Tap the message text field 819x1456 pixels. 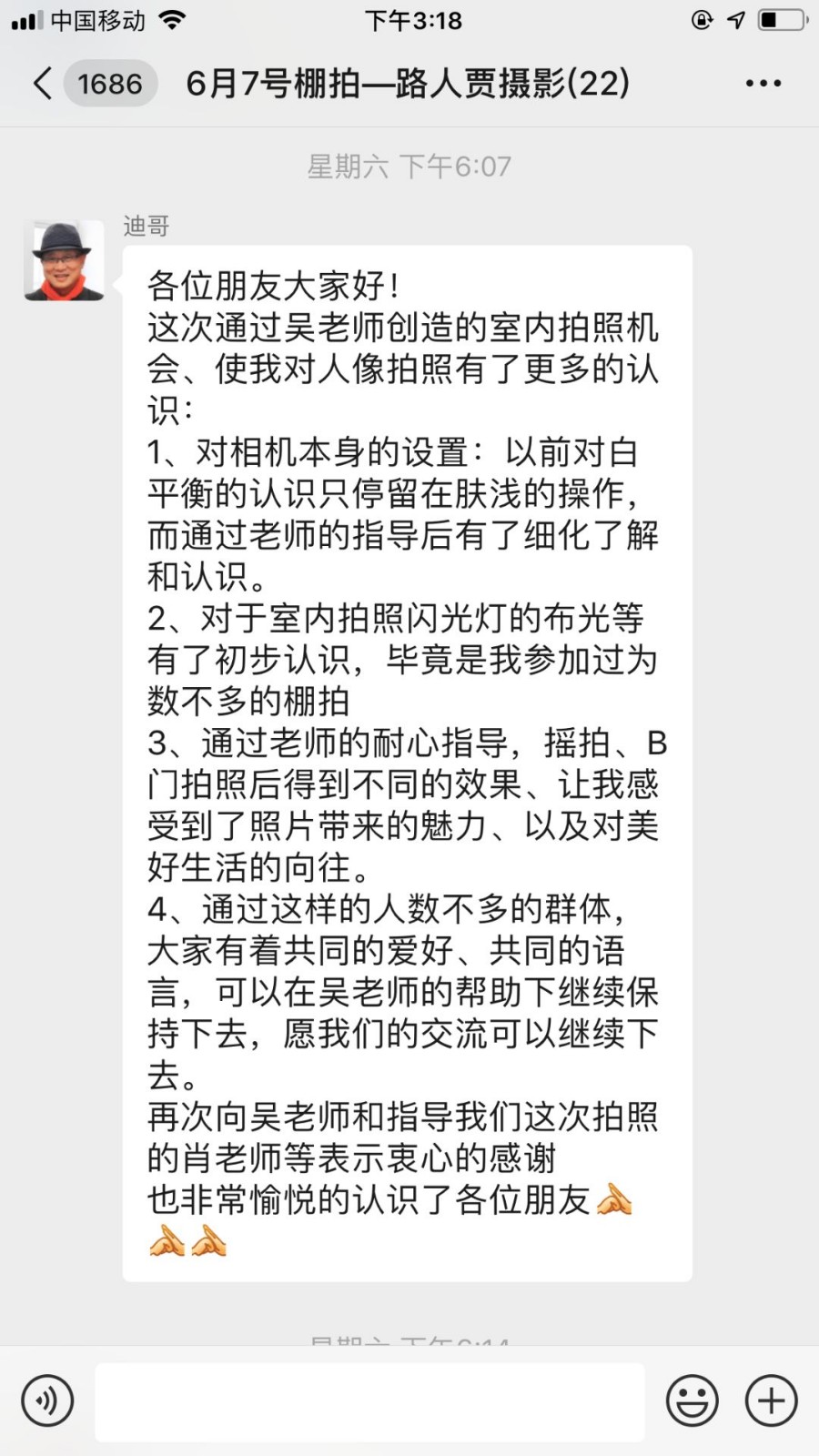(369, 1401)
